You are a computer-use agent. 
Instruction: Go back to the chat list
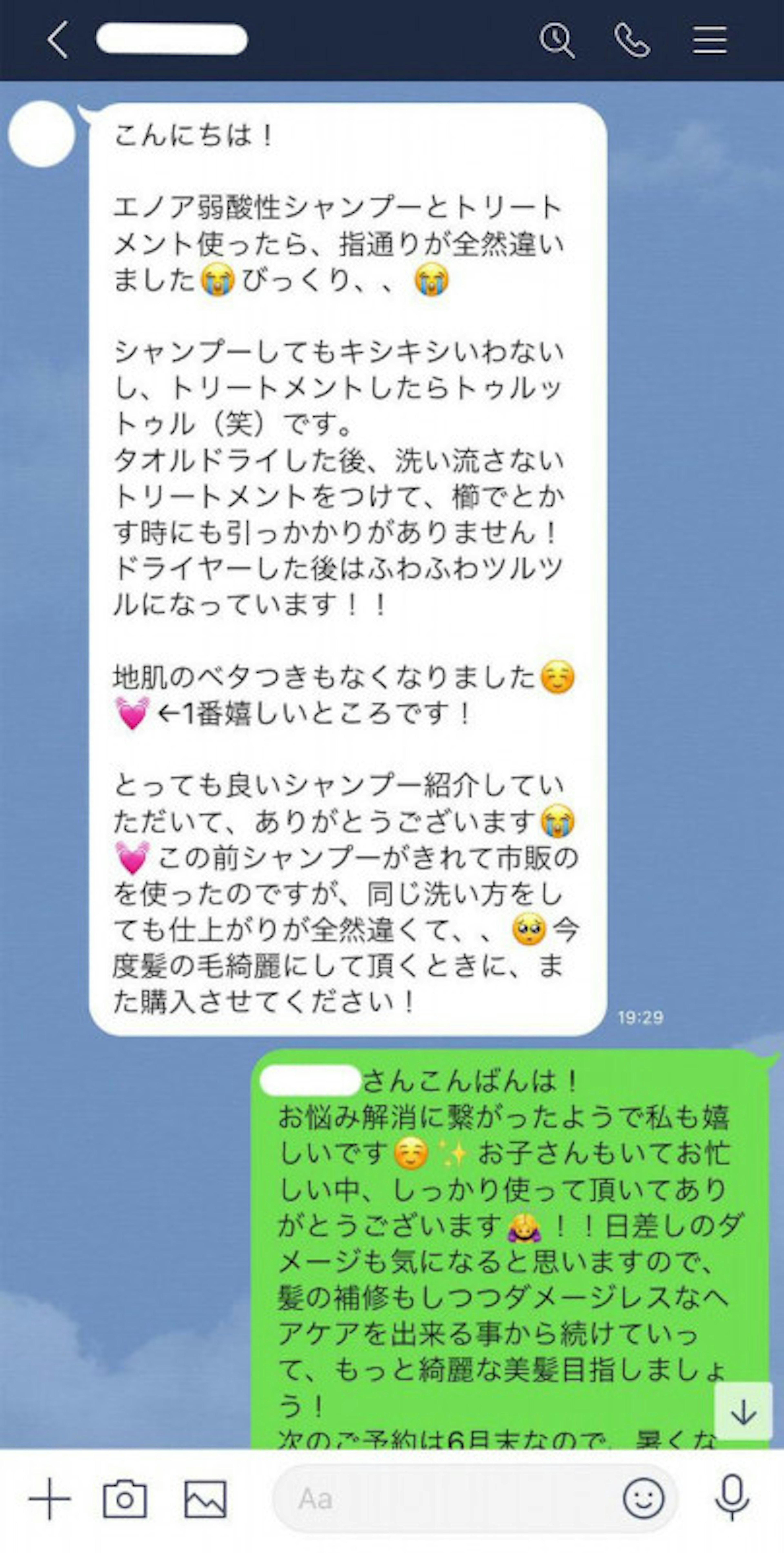[58, 40]
